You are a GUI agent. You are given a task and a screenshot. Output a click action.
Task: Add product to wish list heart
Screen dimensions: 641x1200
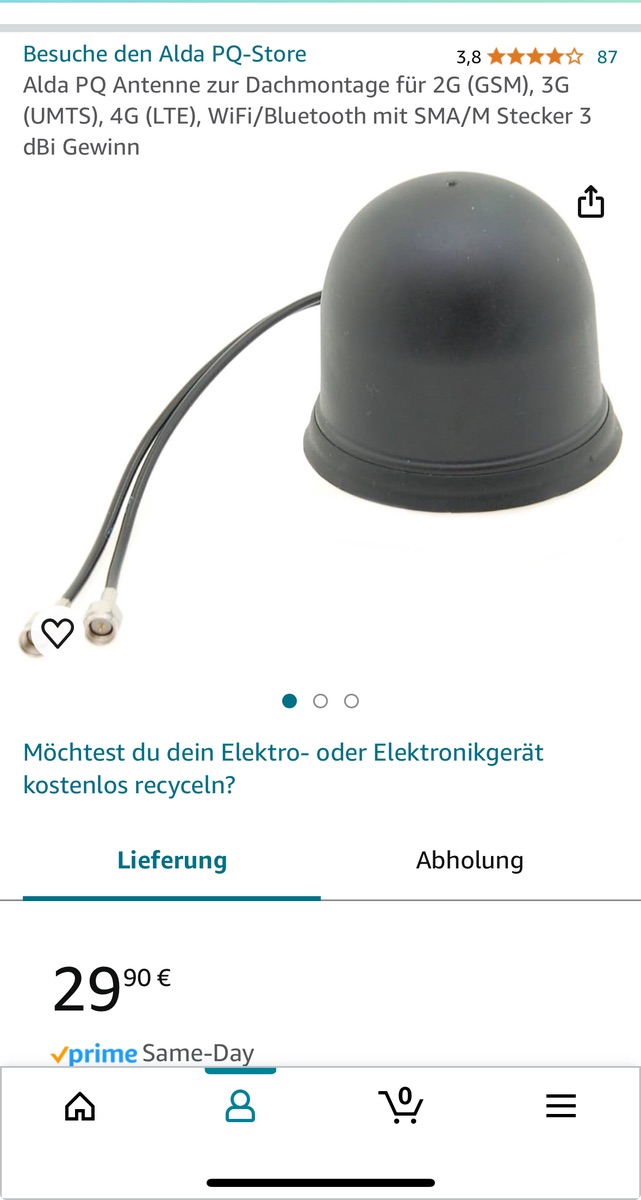58,632
